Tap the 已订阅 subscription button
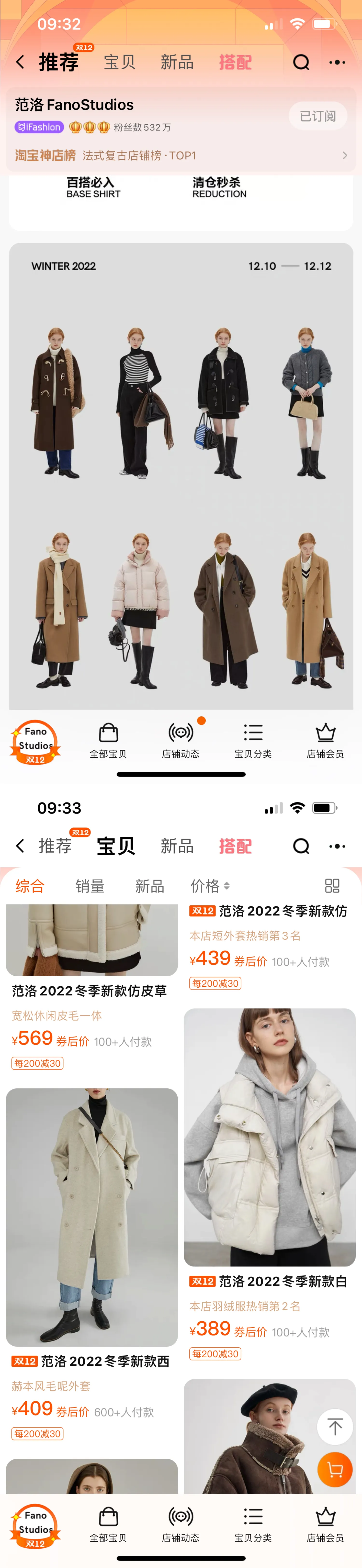Screen dimensions: 362x1568 [318, 116]
